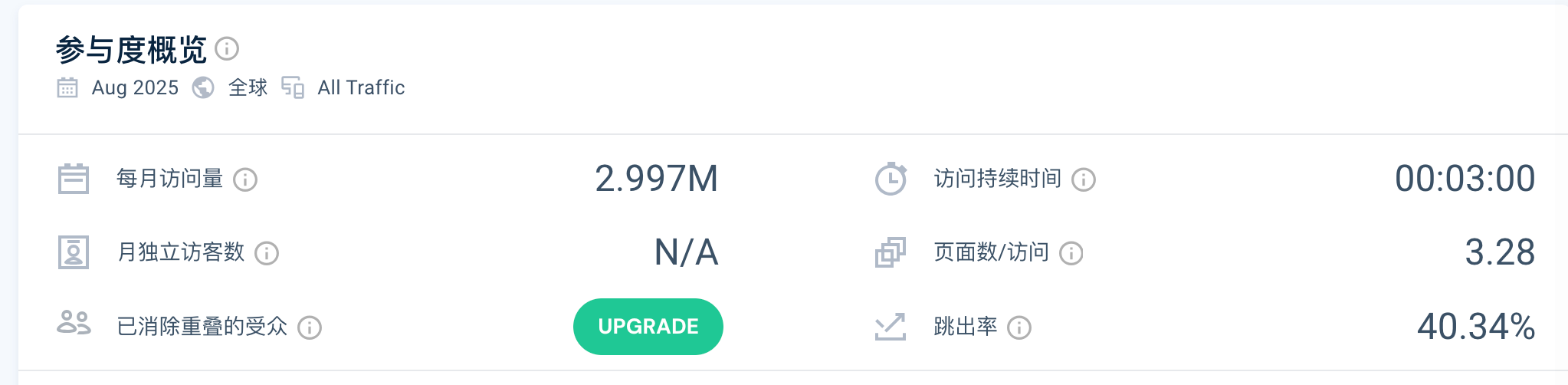
Task: Open info icon beside 参与度概览 title
Action: (227, 49)
